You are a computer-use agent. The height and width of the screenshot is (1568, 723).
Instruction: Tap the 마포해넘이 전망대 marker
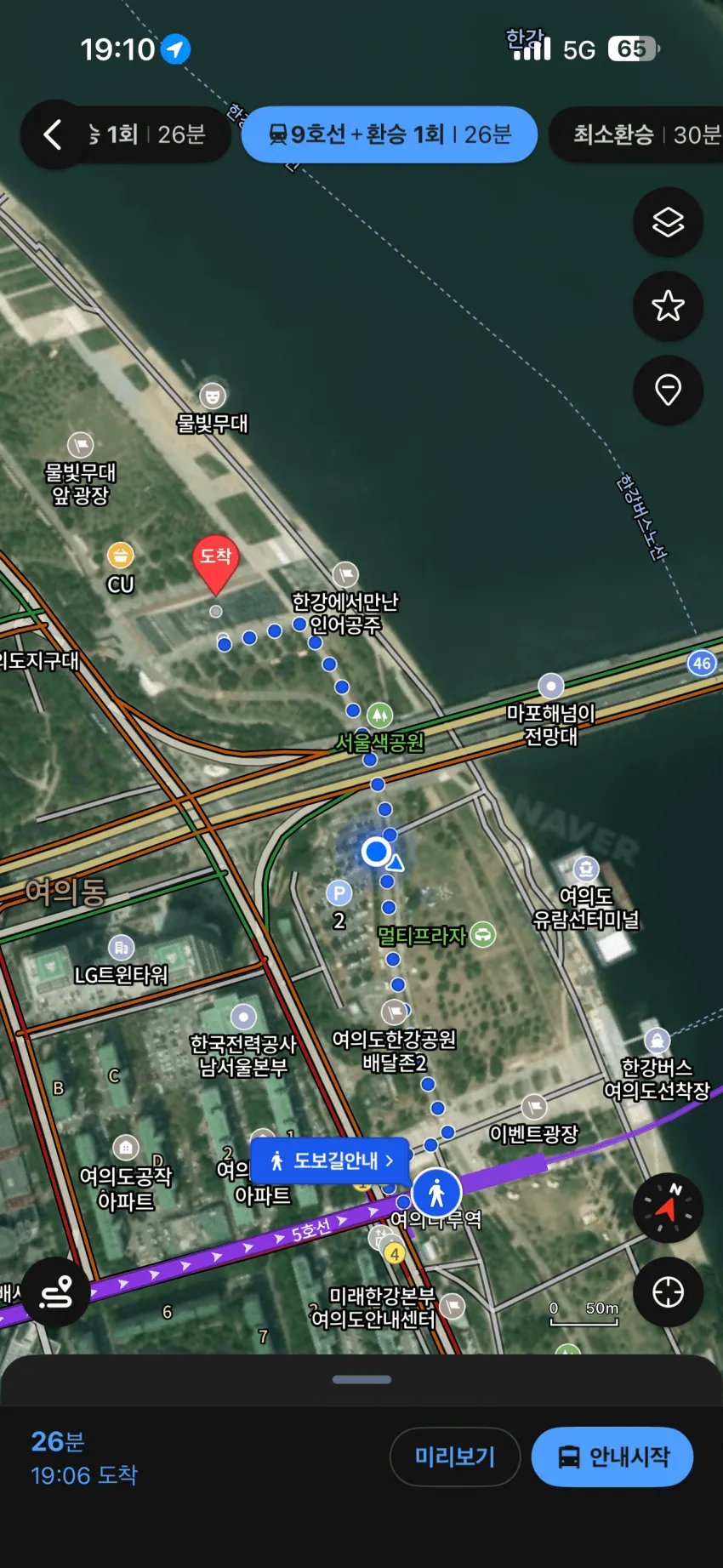tap(551, 686)
